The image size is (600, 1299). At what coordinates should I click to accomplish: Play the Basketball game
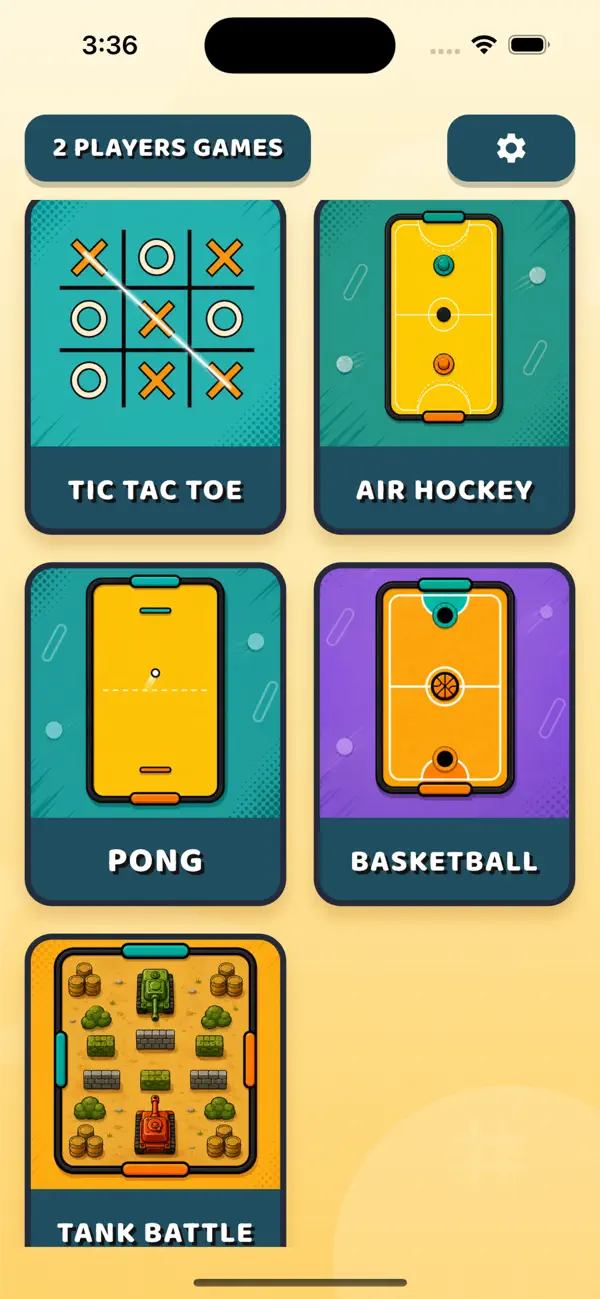tap(445, 734)
